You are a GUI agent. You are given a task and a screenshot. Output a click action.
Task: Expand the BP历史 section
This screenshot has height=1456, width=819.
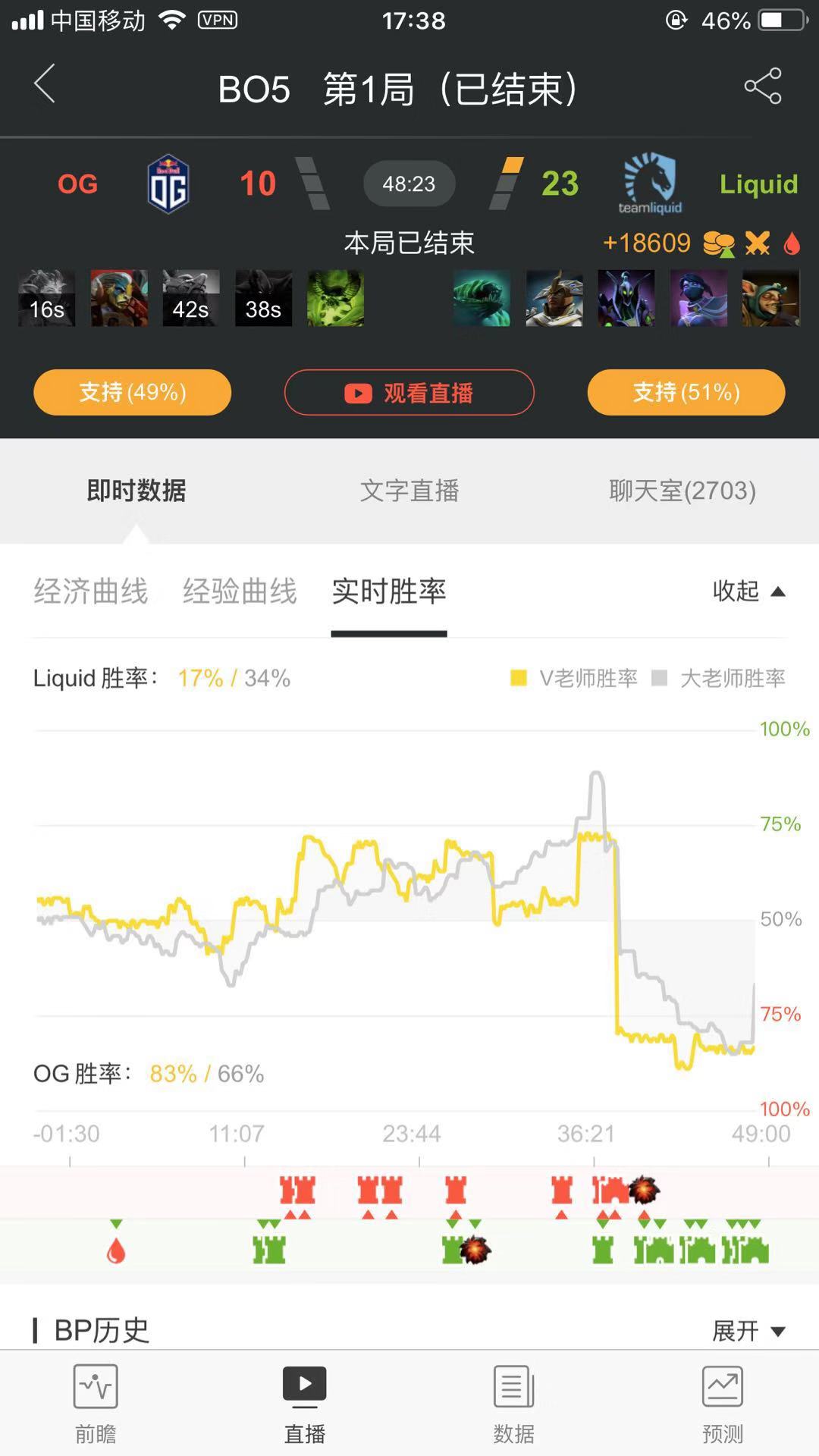click(x=102, y=1329)
